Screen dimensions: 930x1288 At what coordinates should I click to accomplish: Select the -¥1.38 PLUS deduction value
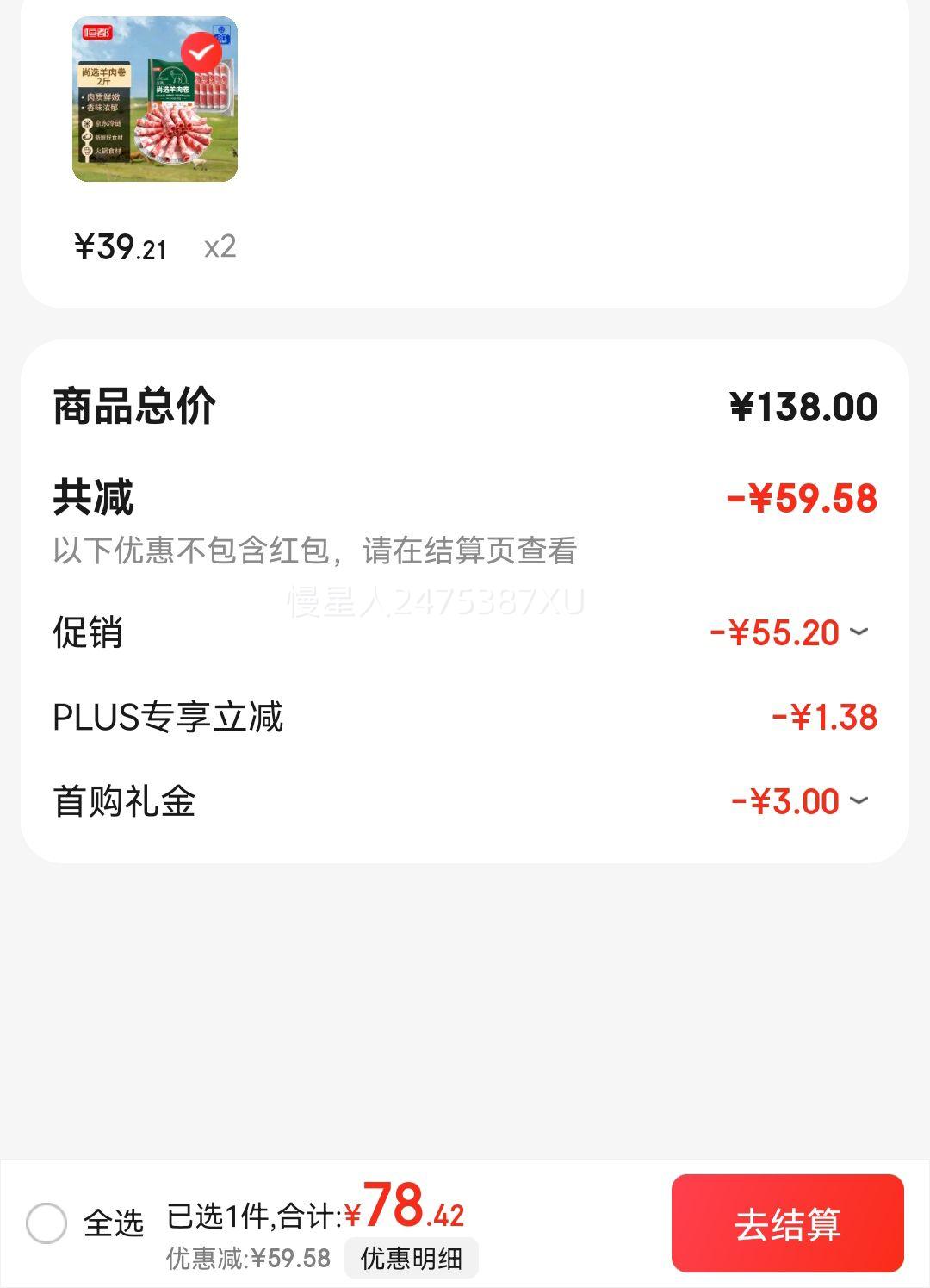[x=822, y=717]
